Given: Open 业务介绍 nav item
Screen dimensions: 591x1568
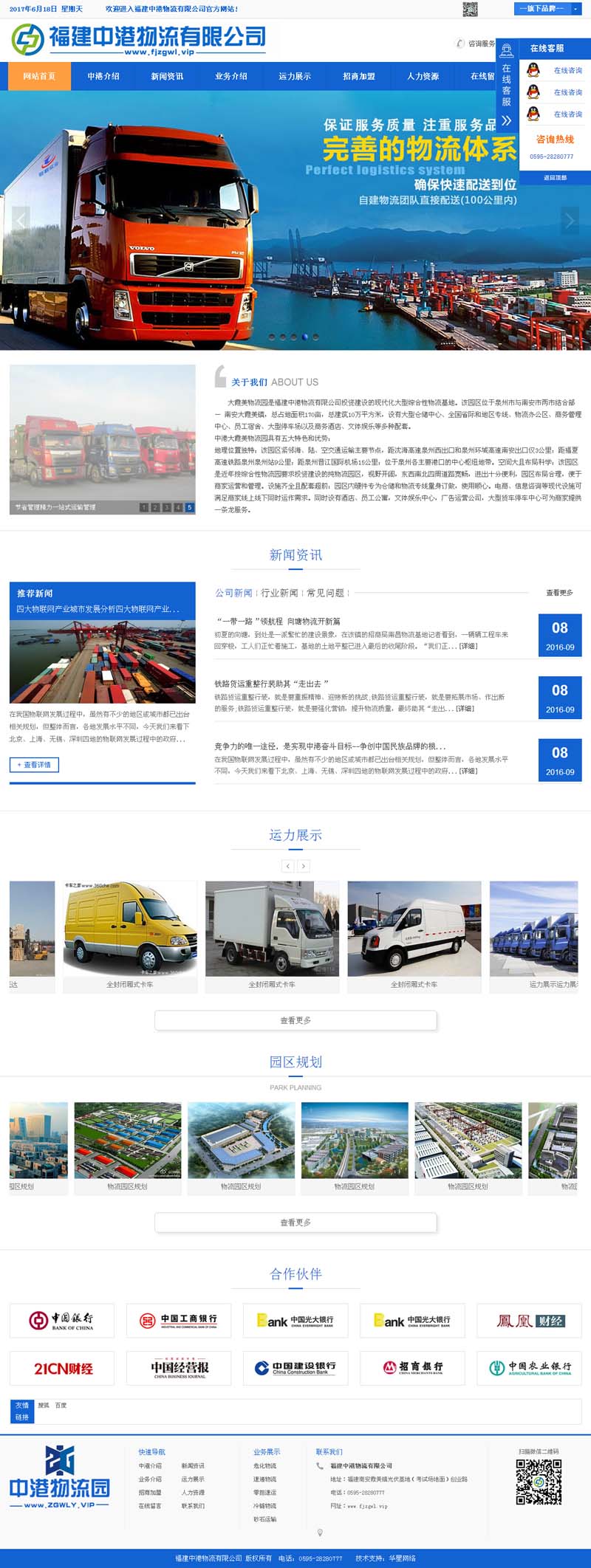Looking at the screenshot, I should click(x=230, y=76).
